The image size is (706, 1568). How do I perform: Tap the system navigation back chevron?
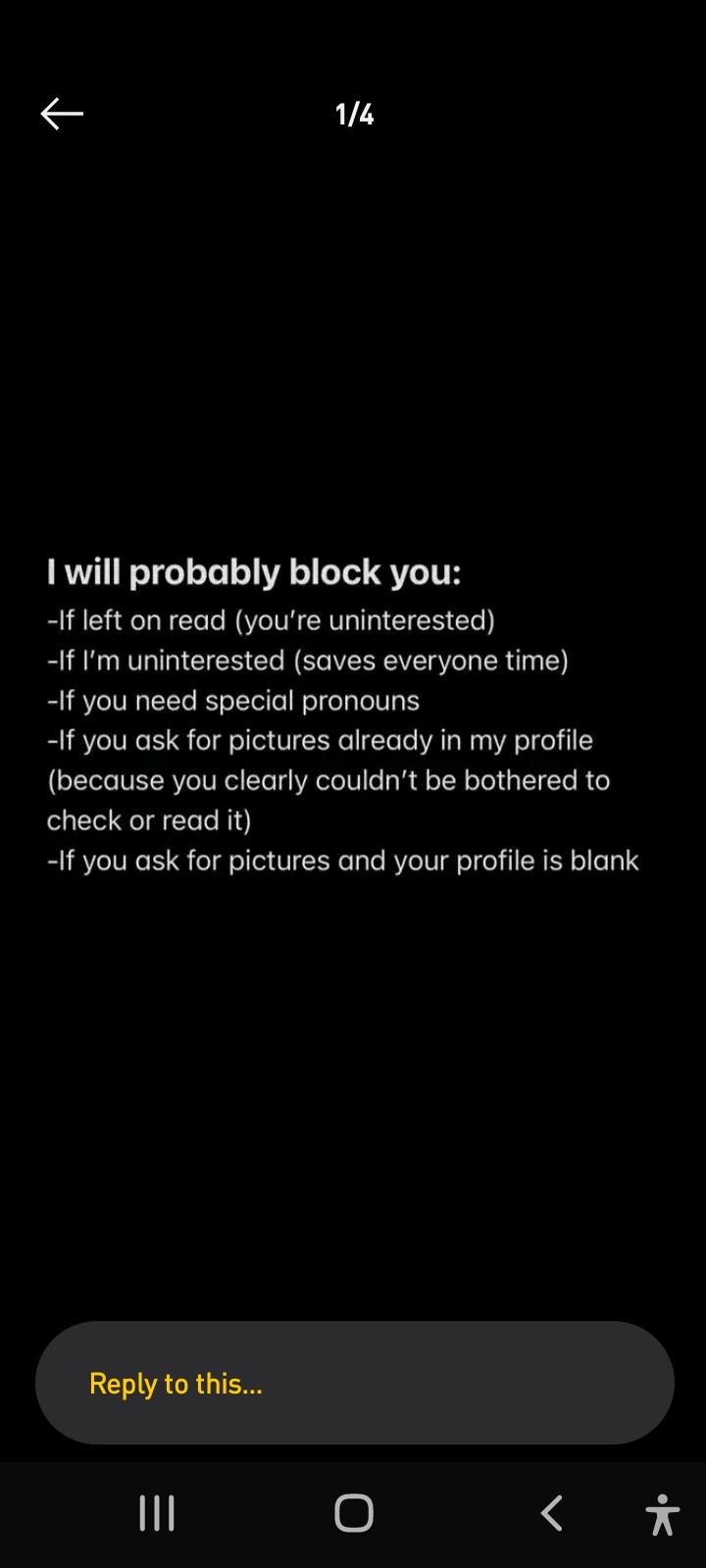click(552, 1513)
